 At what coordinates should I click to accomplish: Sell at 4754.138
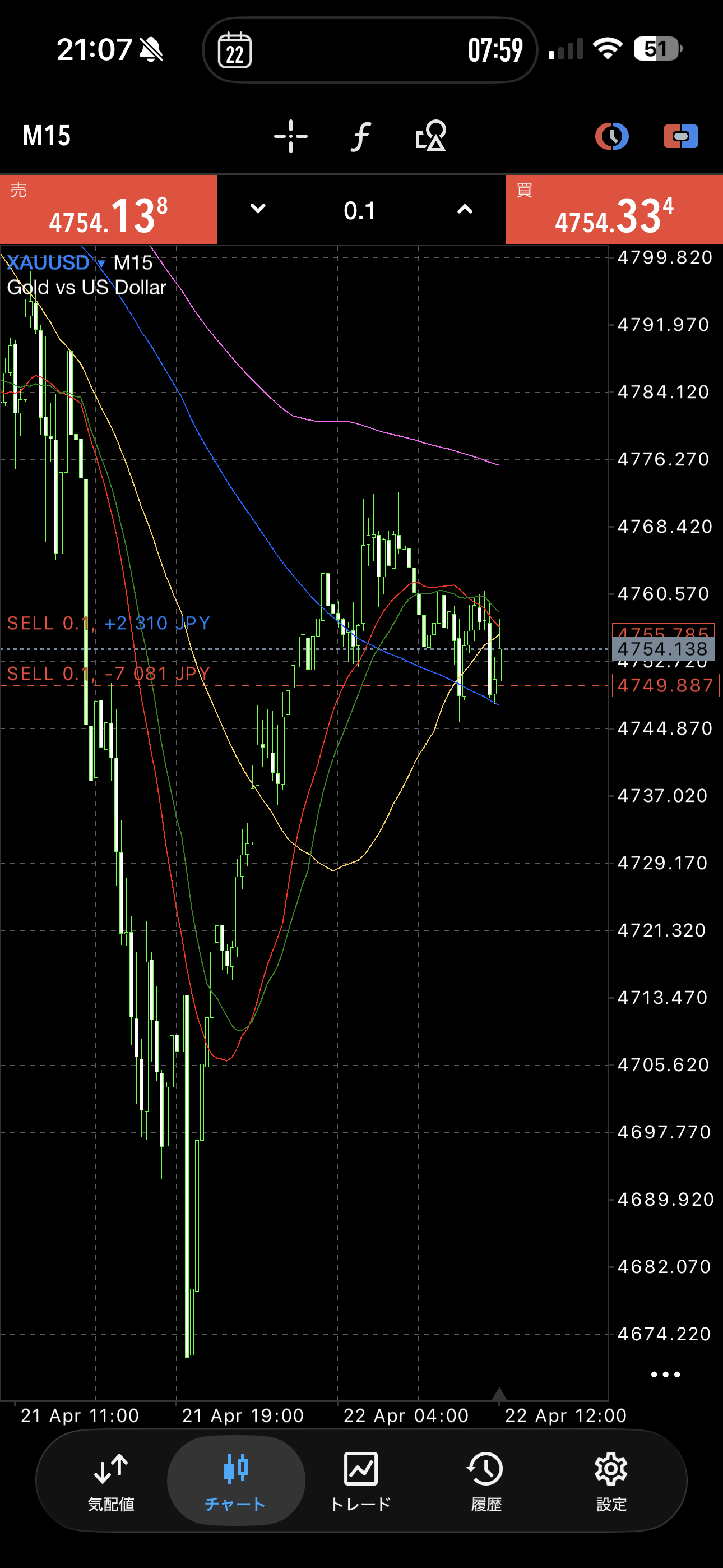[x=108, y=210]
